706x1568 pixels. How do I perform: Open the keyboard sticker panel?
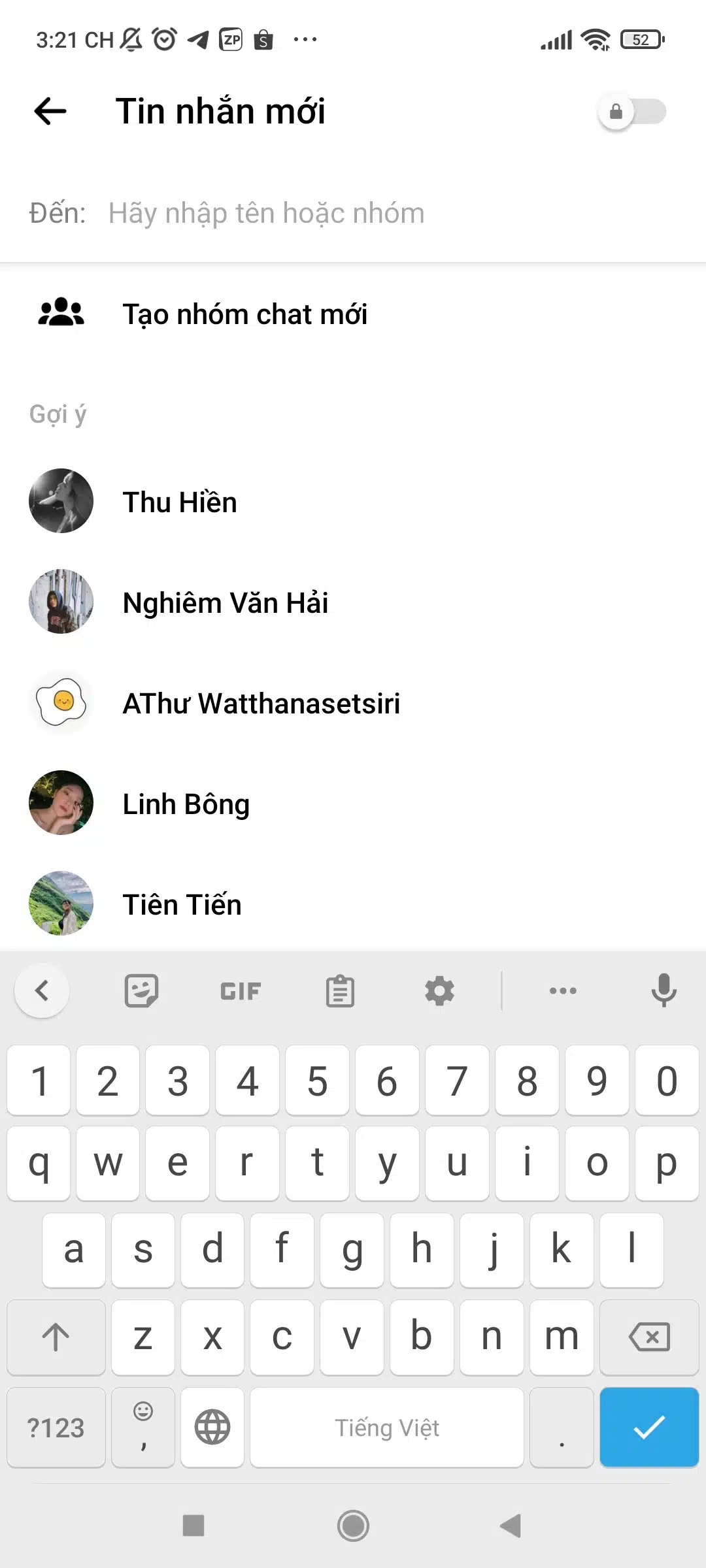(141, 991)
